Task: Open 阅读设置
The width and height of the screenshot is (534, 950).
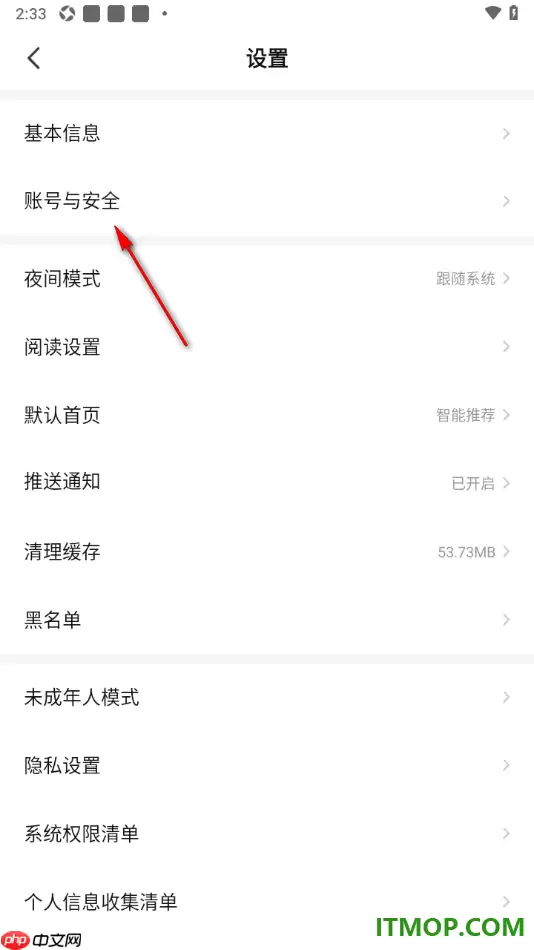Action: click(x=267, y=347)
